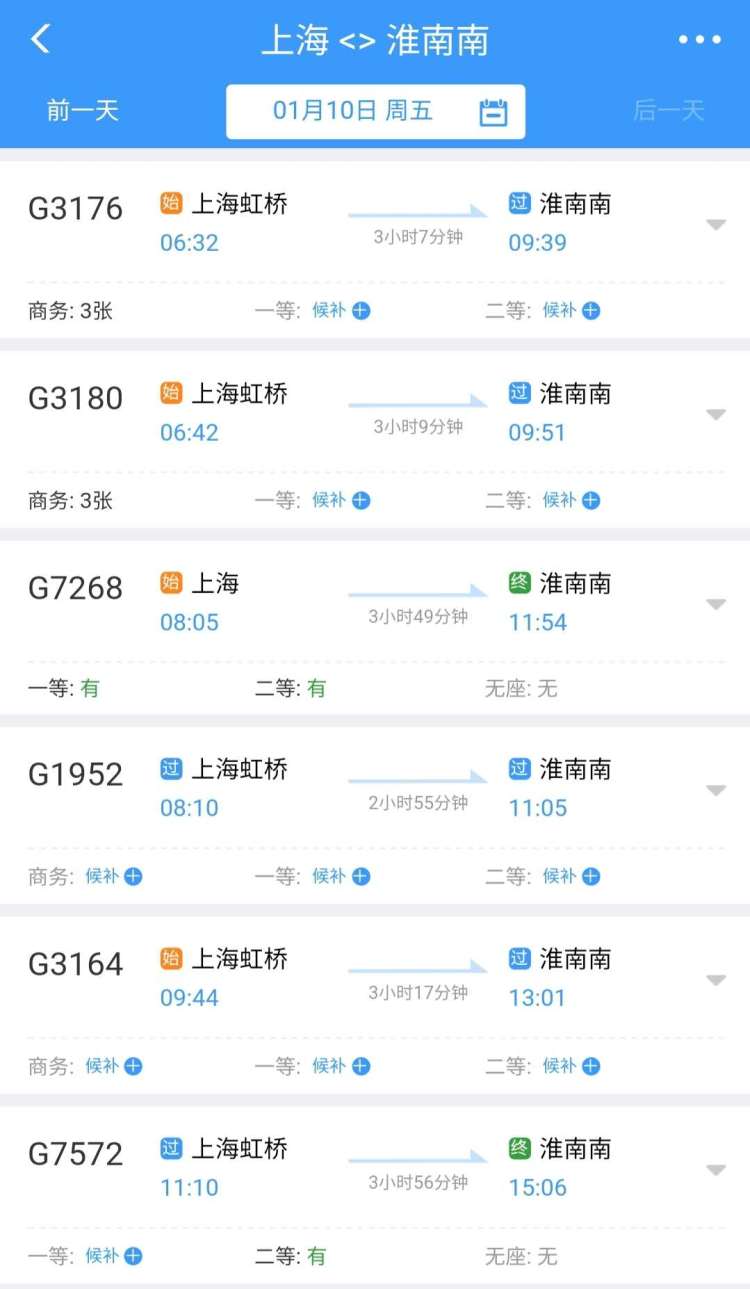Expand details arrow for train G3180
The width and height of the screenshot is (750, 1289).
pyautogui.click(x=715, y=414)
